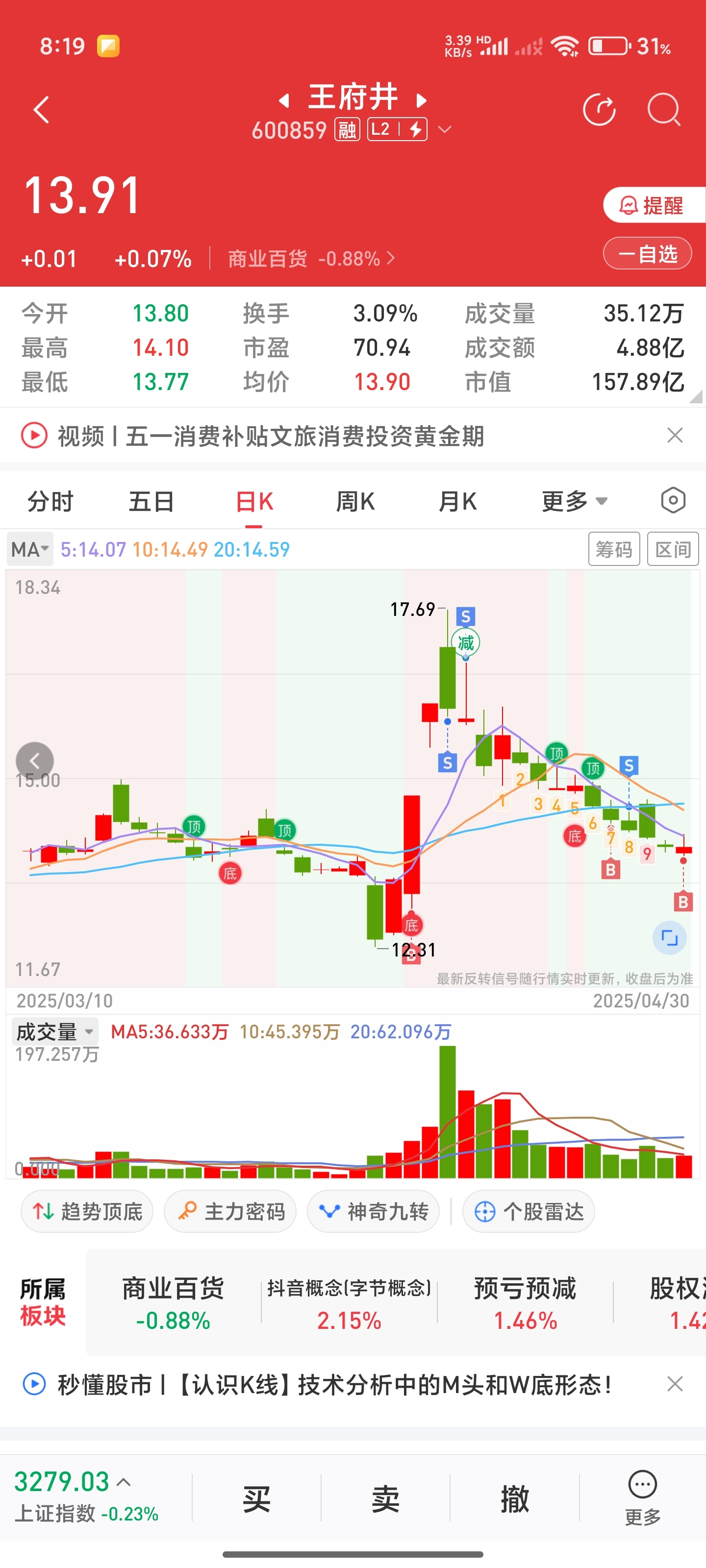Viewport: 706px width, 1568px height.
Task: Open the search magnifier icon
Action: [x=663, y=110]
